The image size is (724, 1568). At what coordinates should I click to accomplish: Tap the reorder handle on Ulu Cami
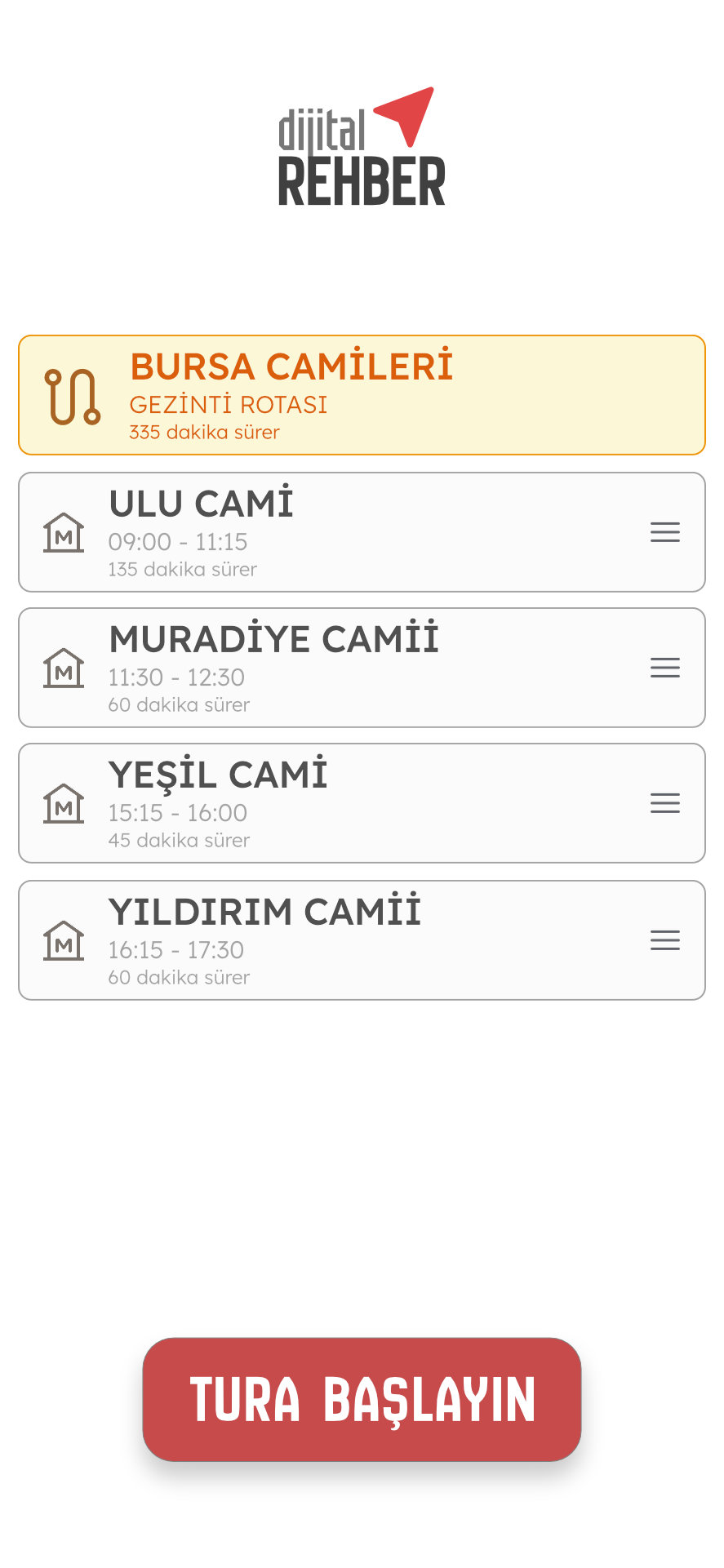(x=665, y=532)
